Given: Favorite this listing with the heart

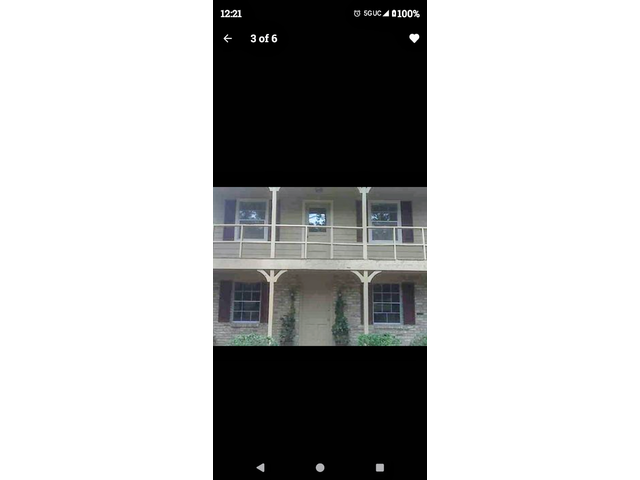Looking at the screenshot, I should pos(414,39).
